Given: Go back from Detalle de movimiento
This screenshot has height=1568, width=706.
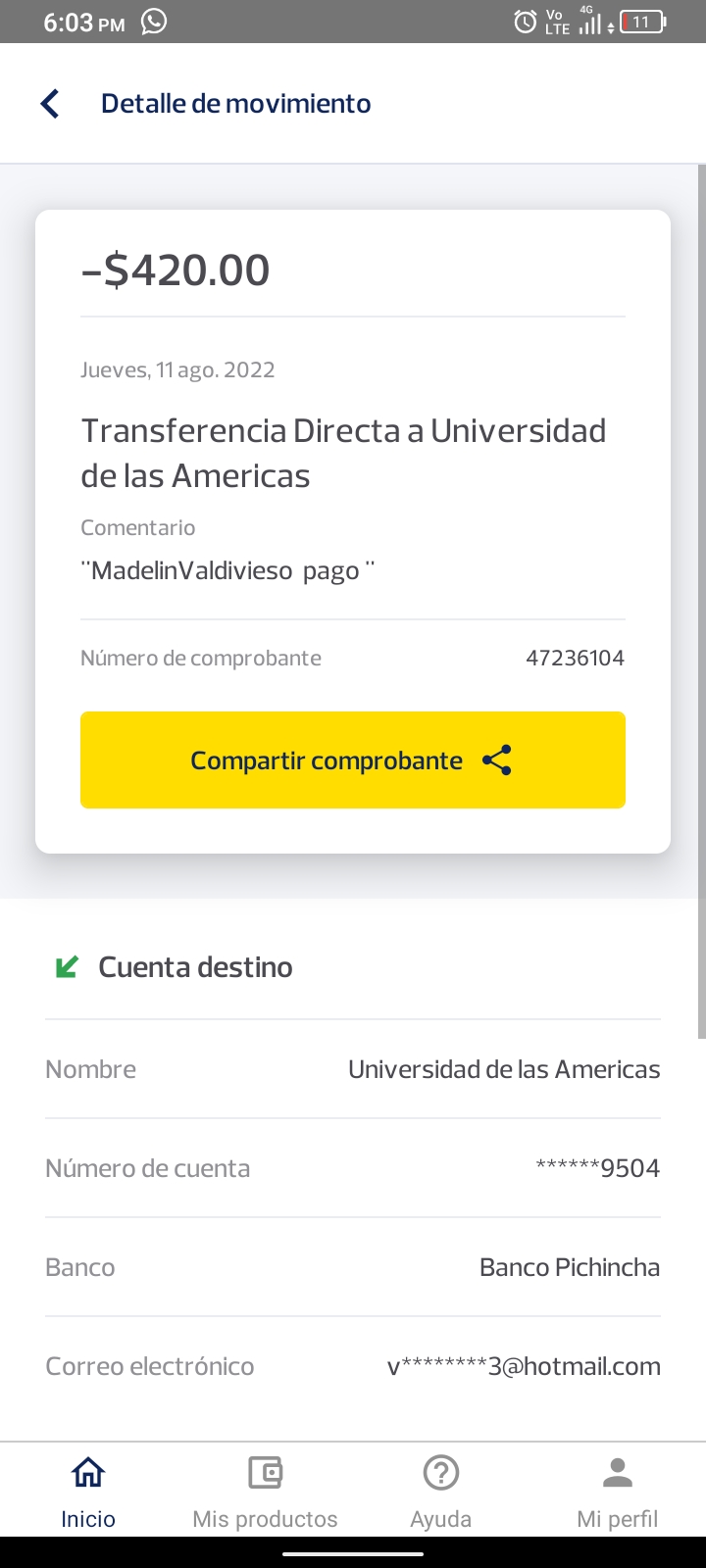Looking at the screenshot, I should pyautogui.click(x=50, y=104).
